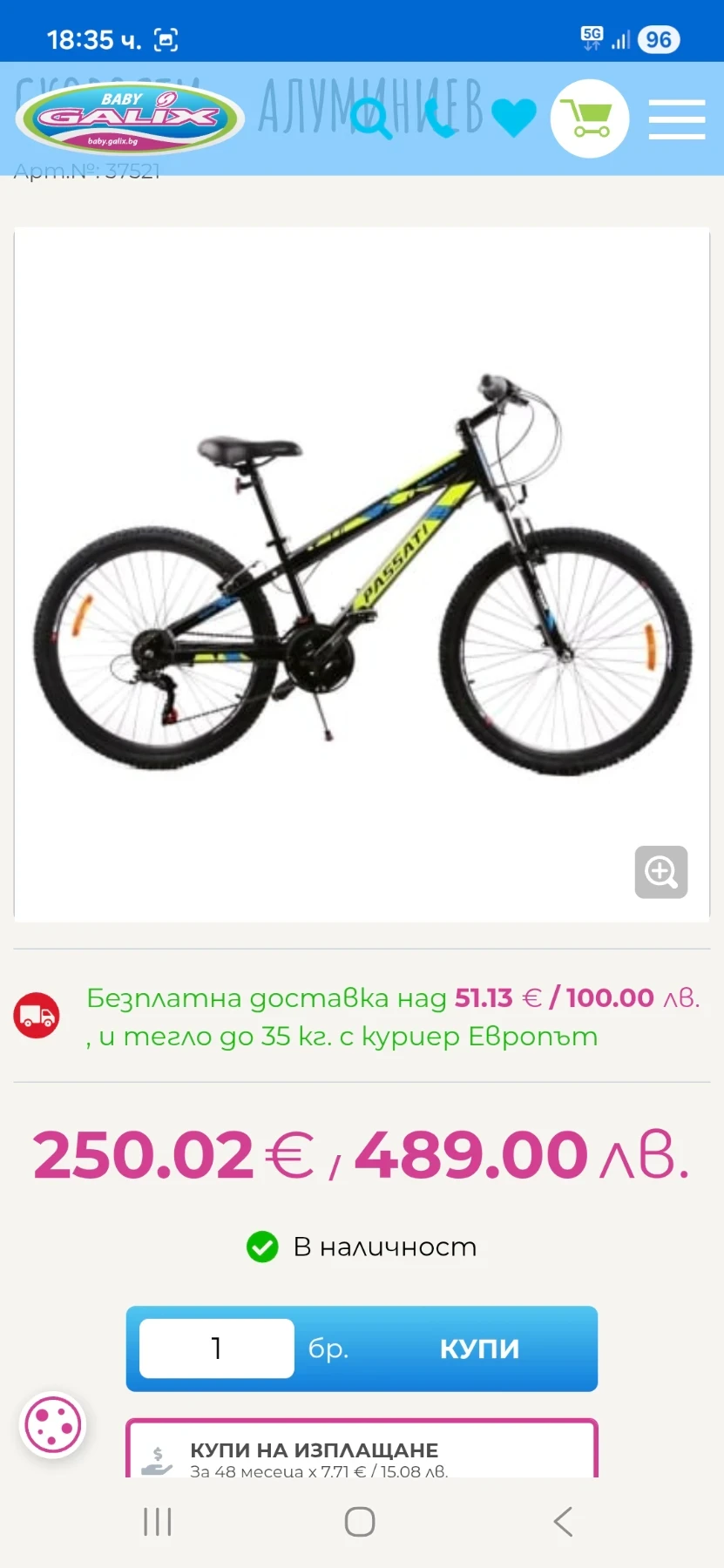The image size is (724, 1568).
Task: Open recent apps from the navigation bar
Action: pyautogui.click(x=157, y=1523)
